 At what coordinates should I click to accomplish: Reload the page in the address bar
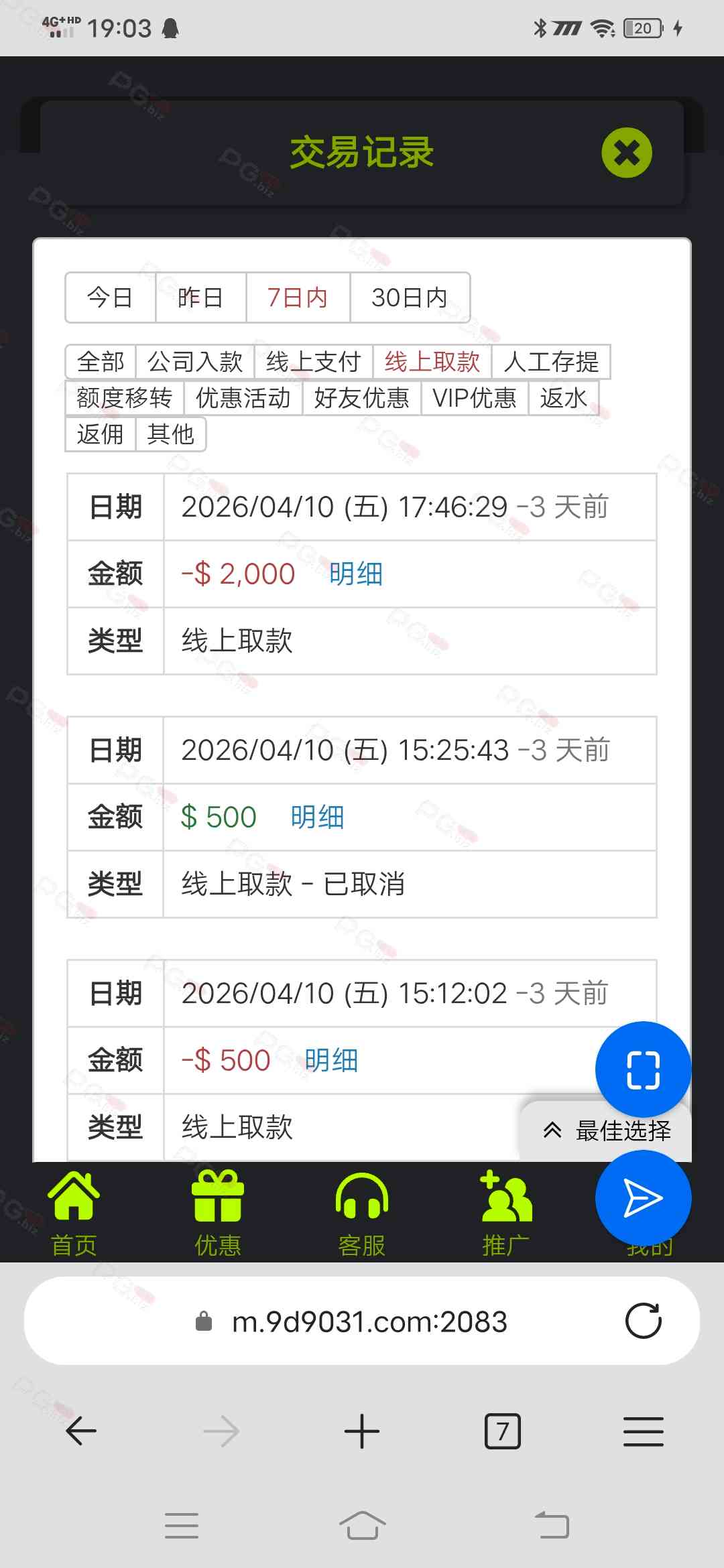tap(643, 1321)
